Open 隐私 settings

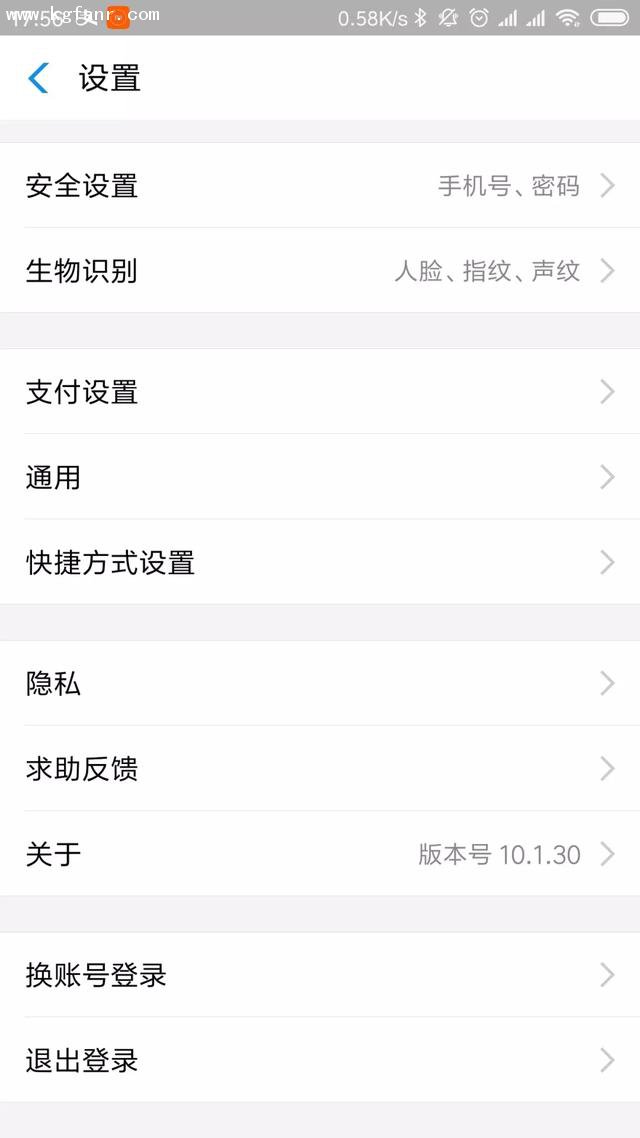(x=320, y=684)
